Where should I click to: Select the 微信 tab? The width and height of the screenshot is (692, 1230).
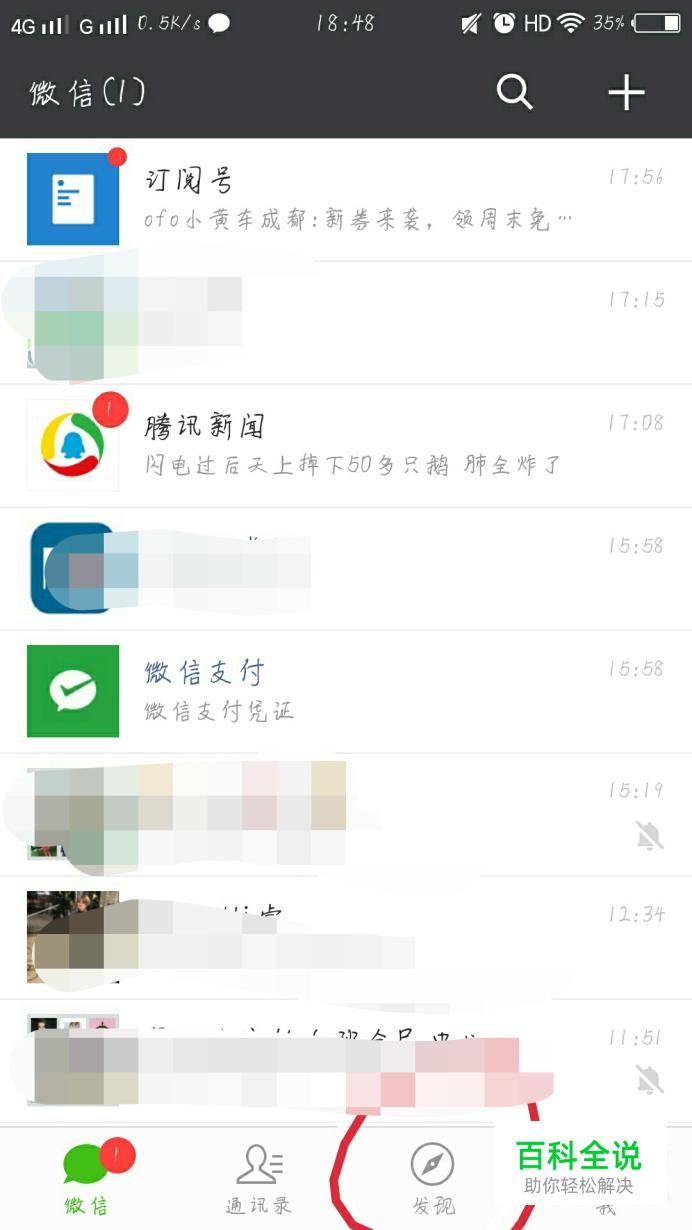tap(86, 1179)
